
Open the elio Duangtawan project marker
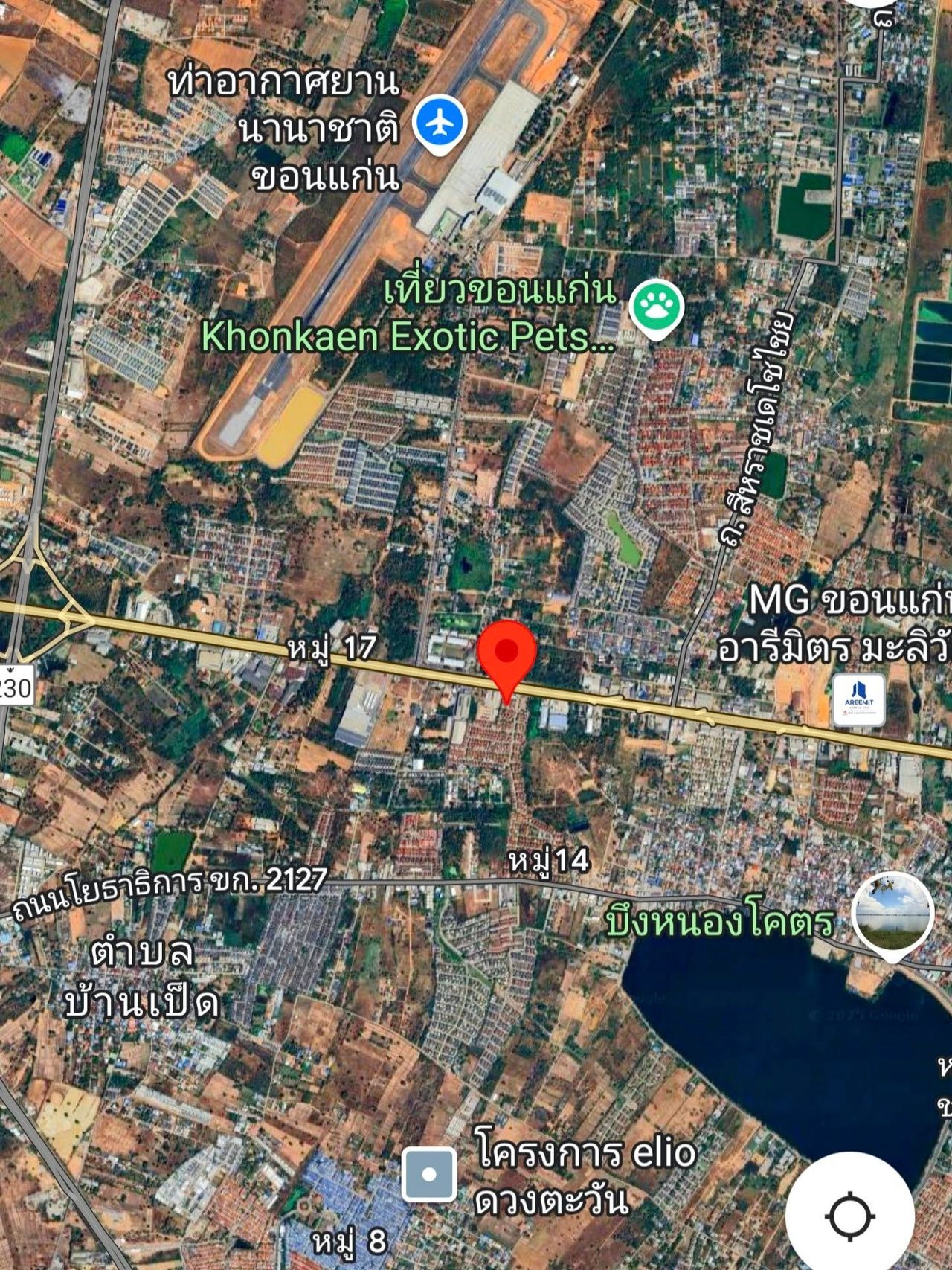click(x=429, y=1175)
